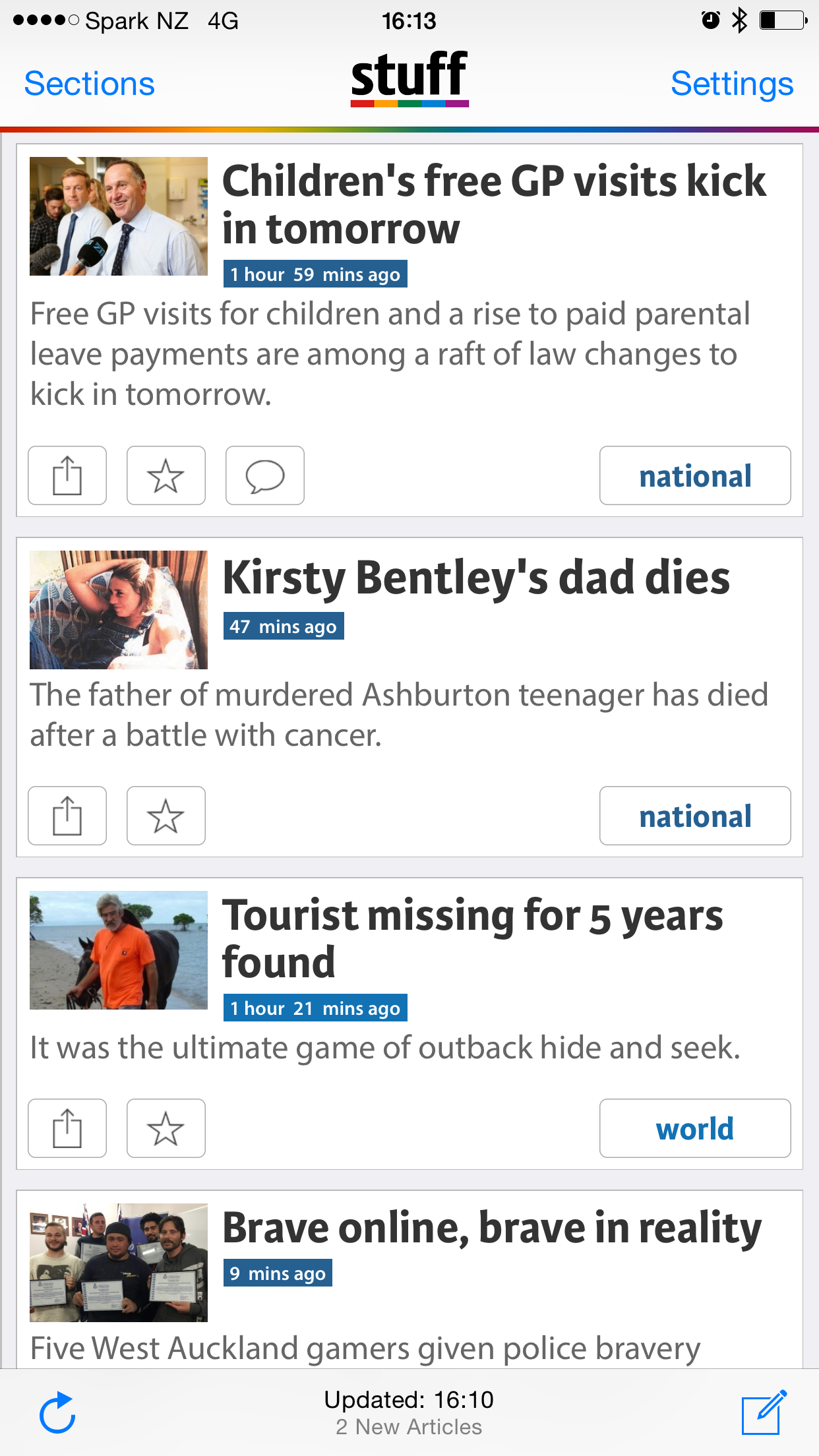Star the Children's free GP visits article
The height and width of the screenshot is (1456, 819).
166,475
